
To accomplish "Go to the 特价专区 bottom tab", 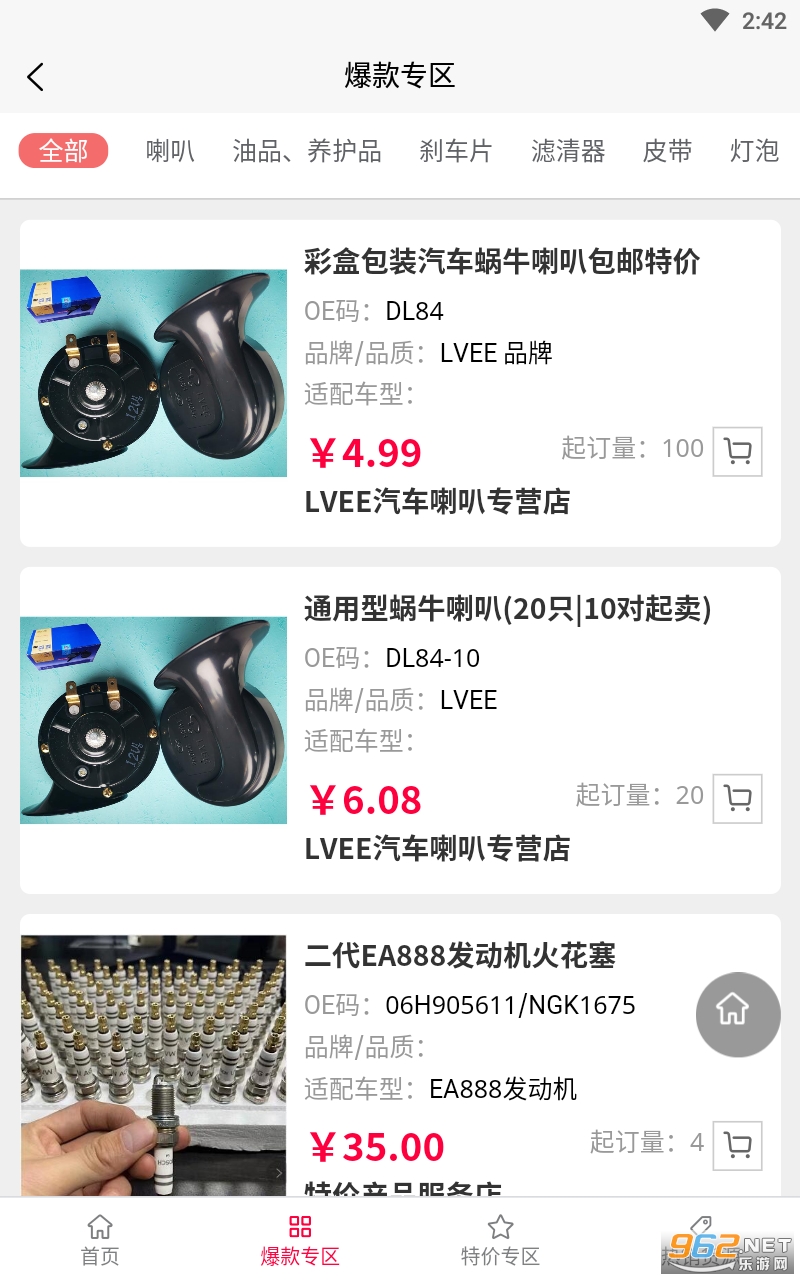I will click(x=500, y=1240).
